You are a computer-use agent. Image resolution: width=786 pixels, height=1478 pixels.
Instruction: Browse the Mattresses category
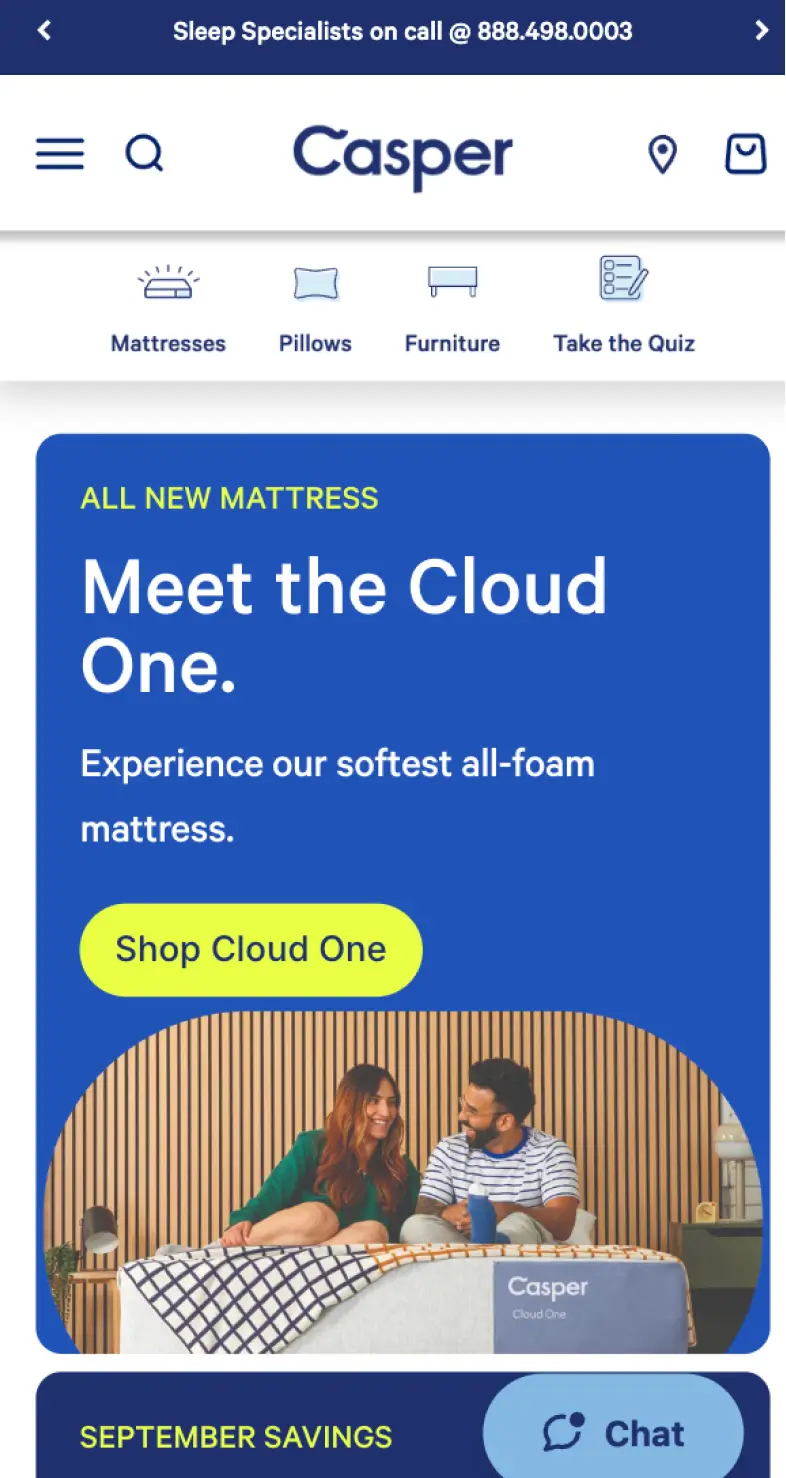tap(168, 310)
